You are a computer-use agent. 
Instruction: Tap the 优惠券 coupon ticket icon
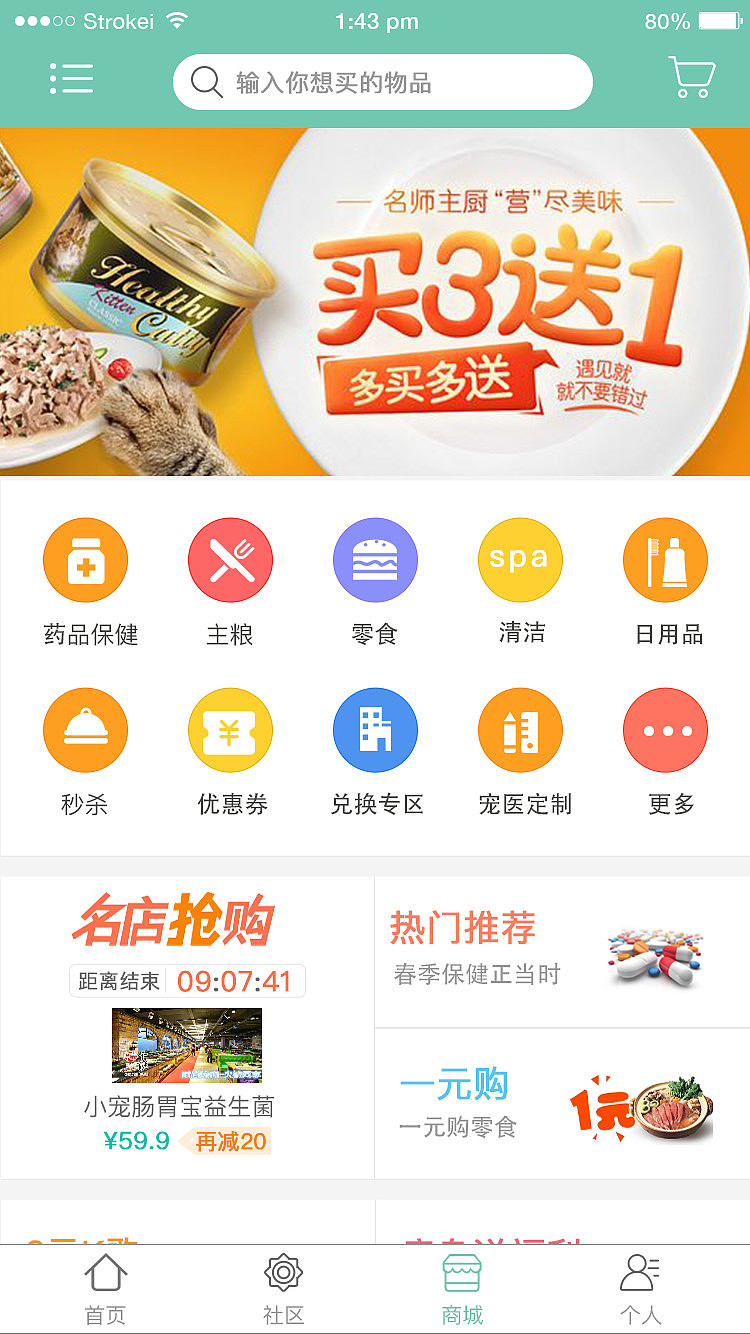click(230, 729)
